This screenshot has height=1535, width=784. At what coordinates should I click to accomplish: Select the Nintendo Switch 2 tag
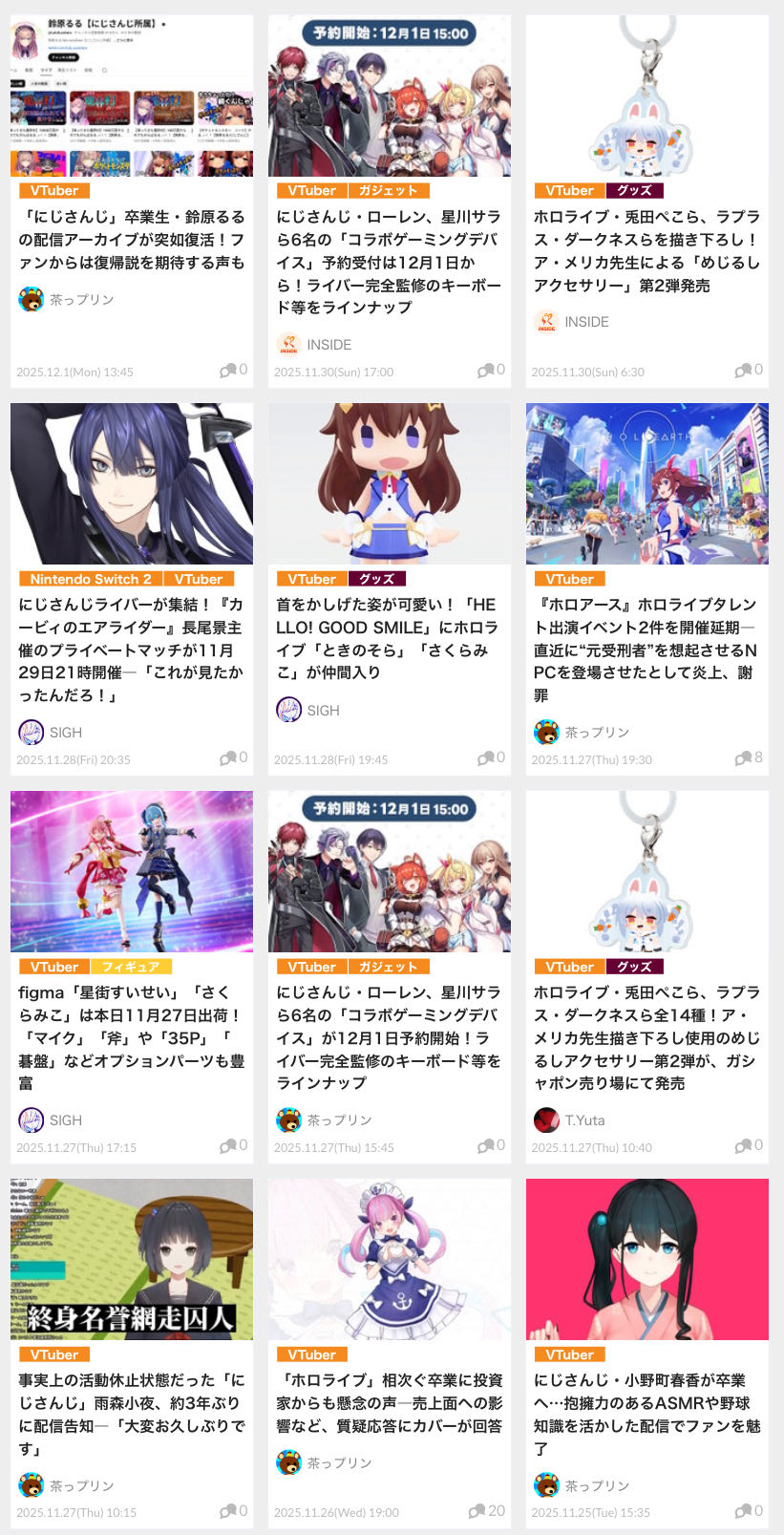pyautogui.click(x=90, y=579)
